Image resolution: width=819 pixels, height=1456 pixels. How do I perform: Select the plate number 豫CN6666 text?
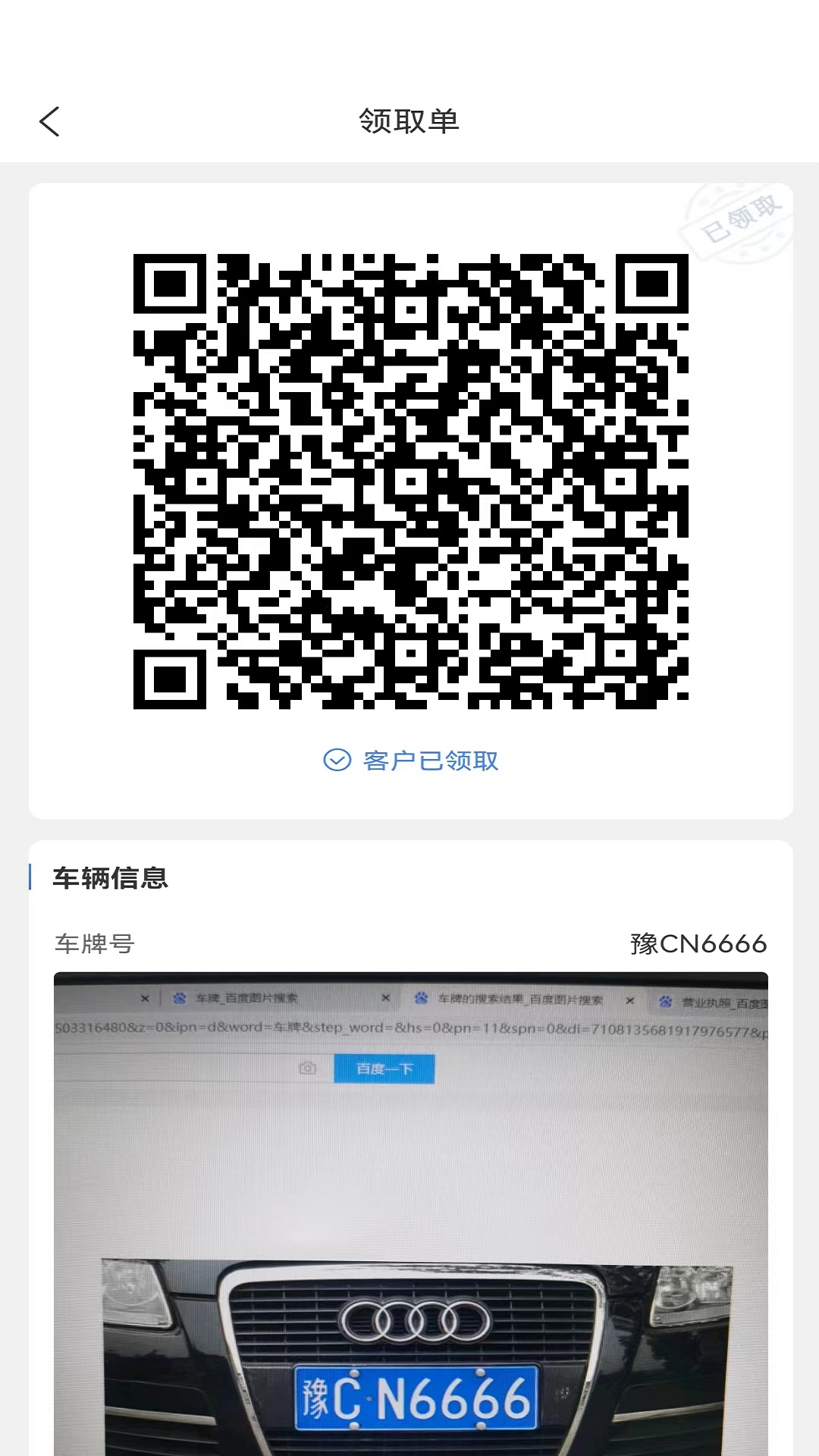point(698,943)
